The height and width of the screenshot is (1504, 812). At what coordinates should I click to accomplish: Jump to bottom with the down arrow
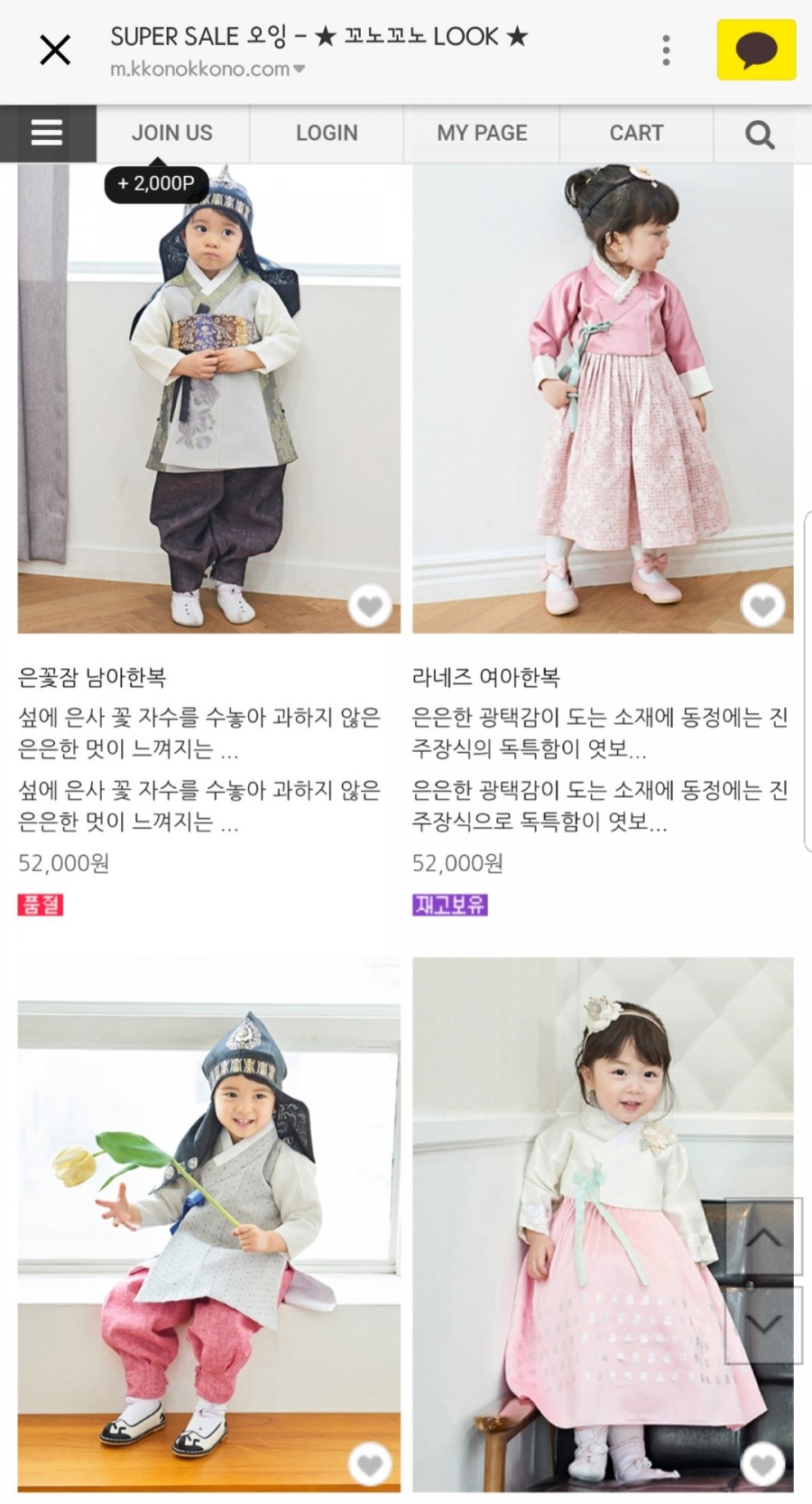point(763,1324)
